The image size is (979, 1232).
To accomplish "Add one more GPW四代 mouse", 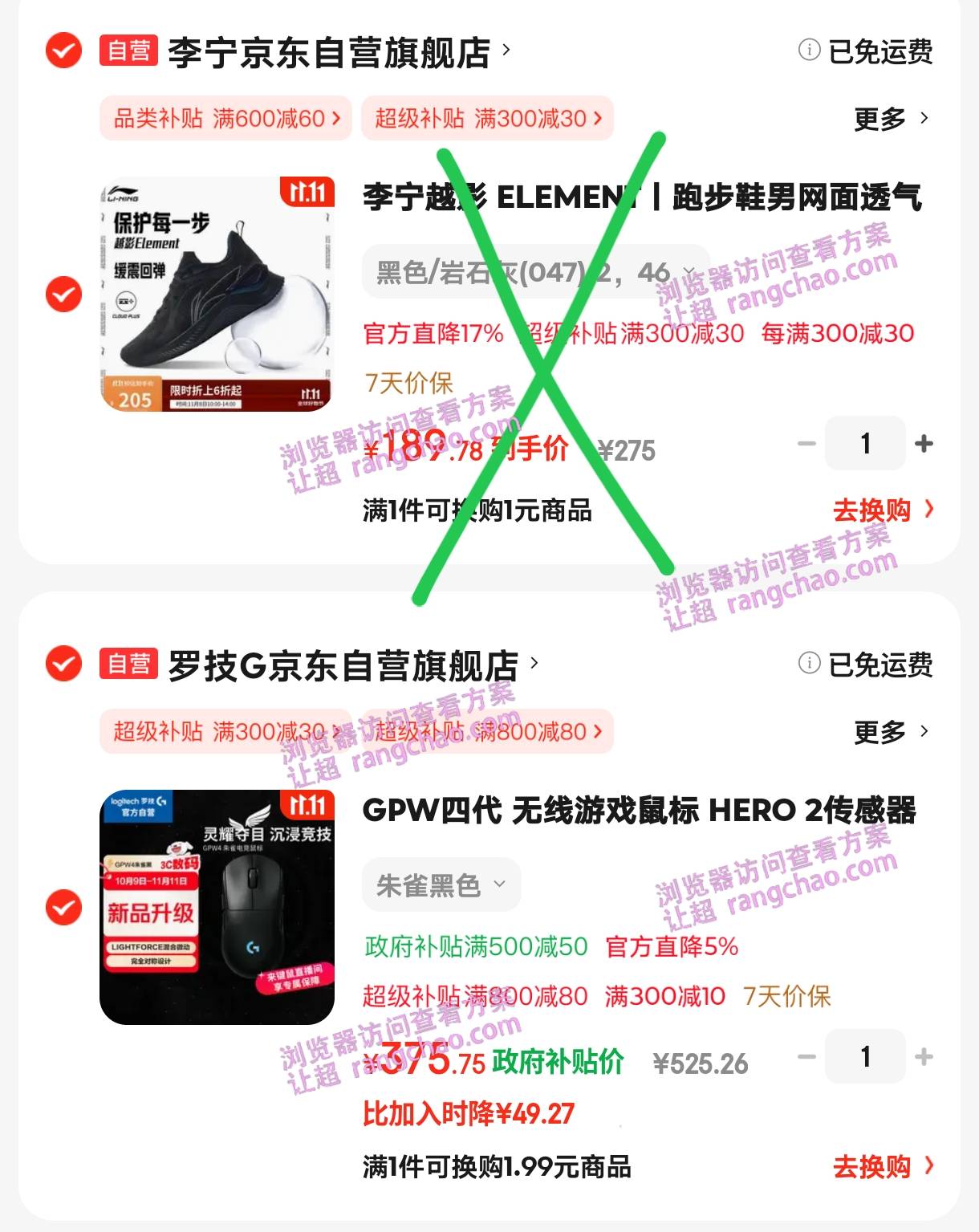I will click(924, 1056).
